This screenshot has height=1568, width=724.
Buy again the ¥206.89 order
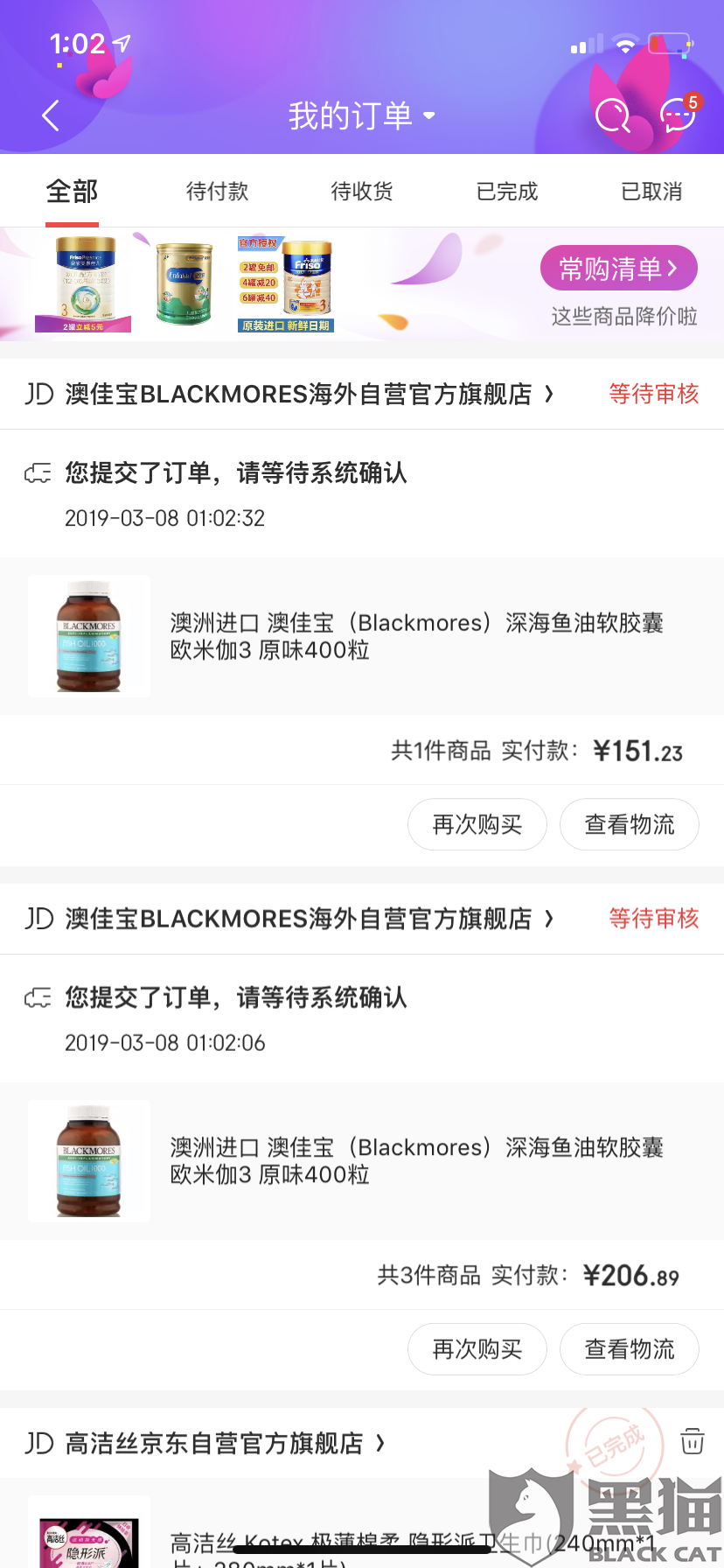(477, 1349)
